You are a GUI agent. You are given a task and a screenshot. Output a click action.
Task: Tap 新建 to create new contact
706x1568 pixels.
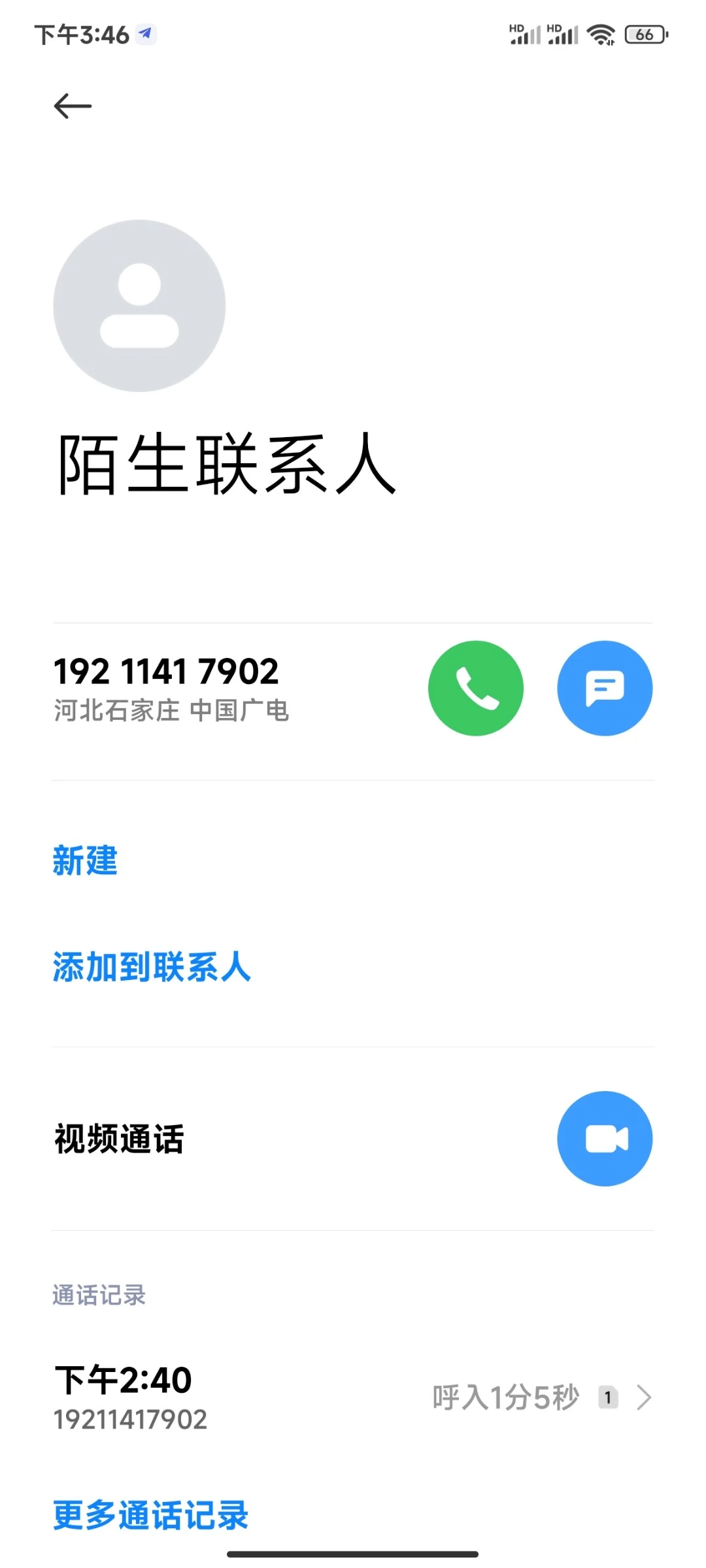click(85, 860)
